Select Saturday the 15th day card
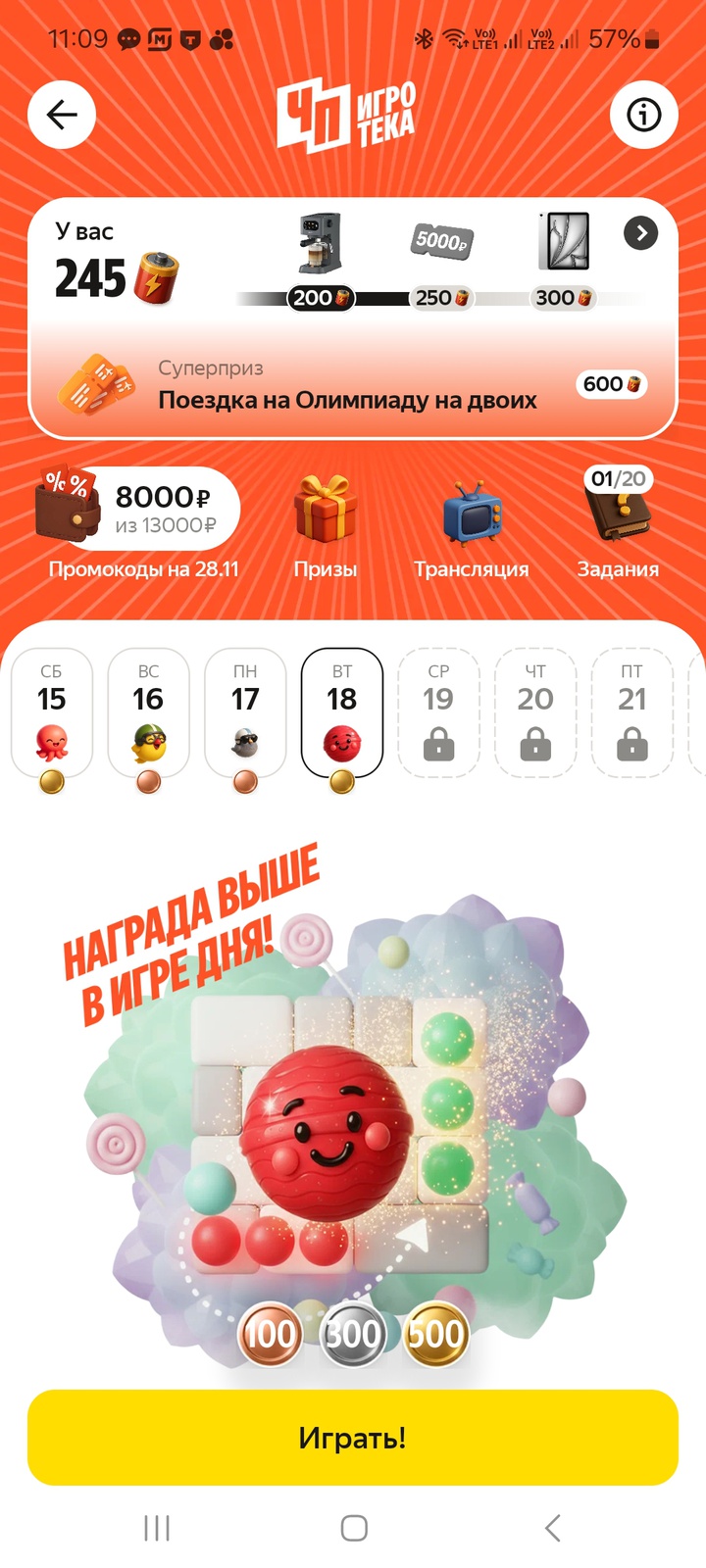Viewport: 706px width, 1568px height. tap(52, 712)
